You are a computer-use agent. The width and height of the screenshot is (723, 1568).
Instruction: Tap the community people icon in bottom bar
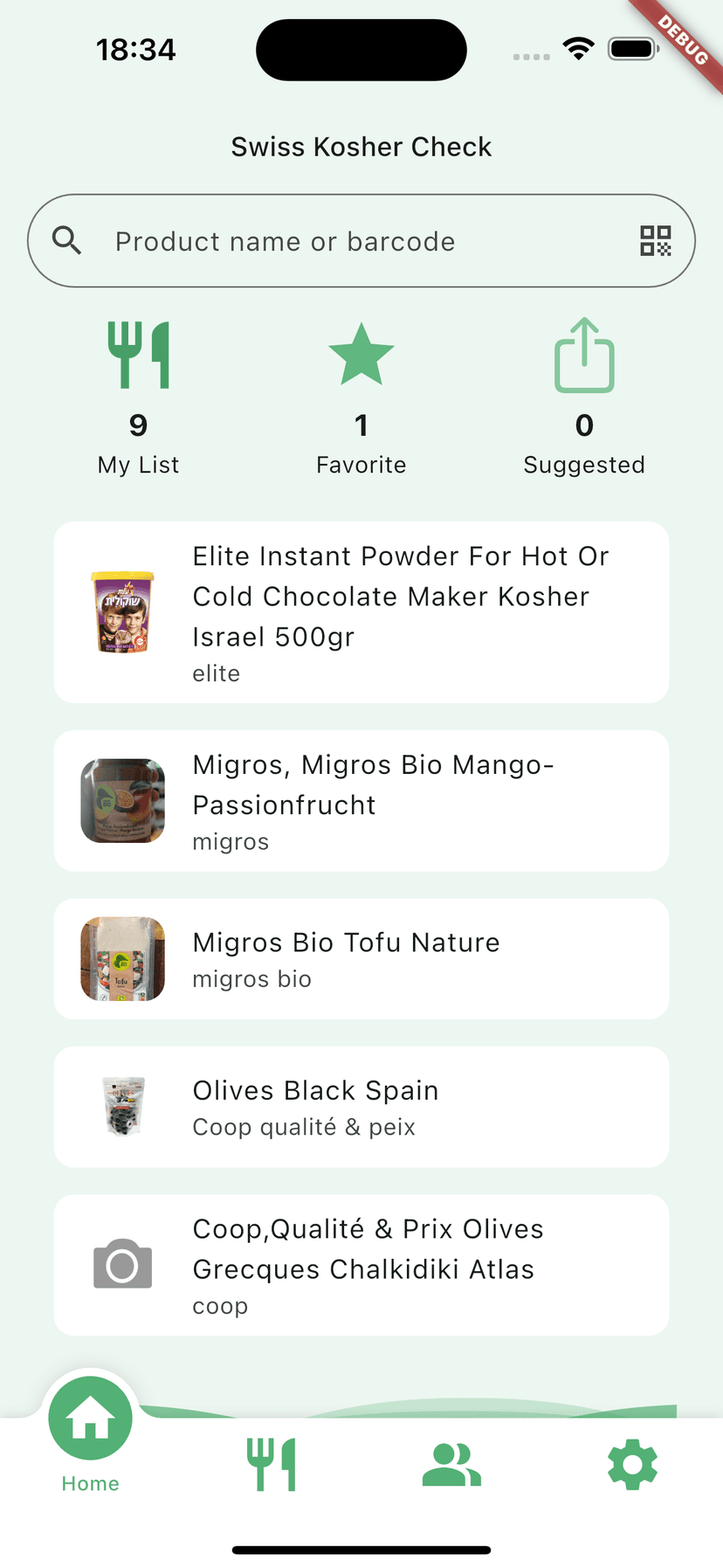click(x=451, y=1464)
